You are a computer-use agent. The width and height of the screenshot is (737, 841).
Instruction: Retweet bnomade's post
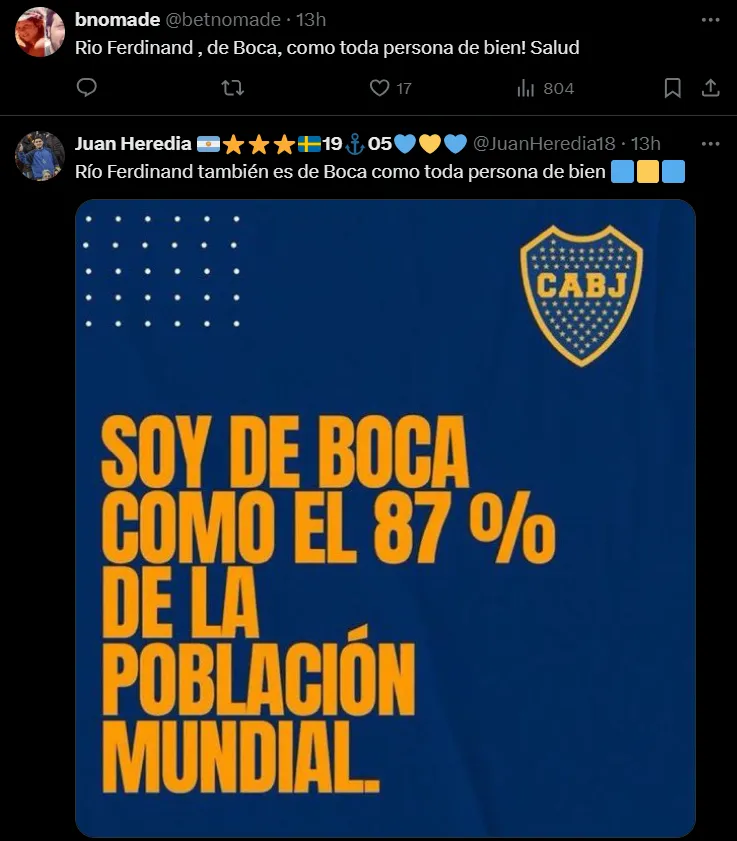pyautogui.click(x=232, y=88)
